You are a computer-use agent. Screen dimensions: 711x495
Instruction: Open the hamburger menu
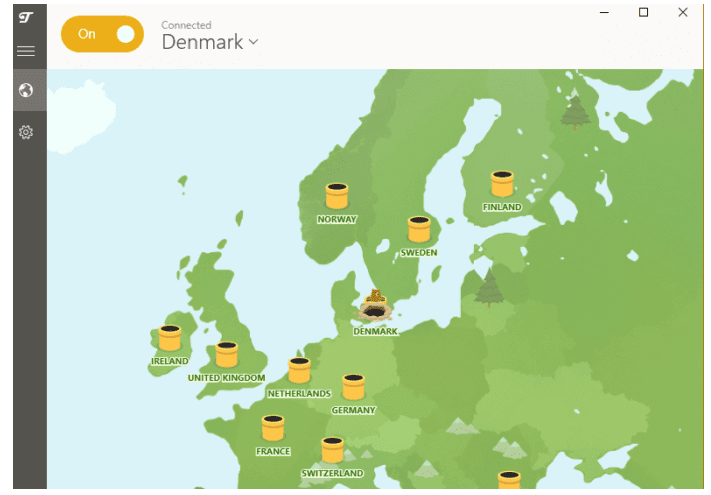[x=26, y=51]
